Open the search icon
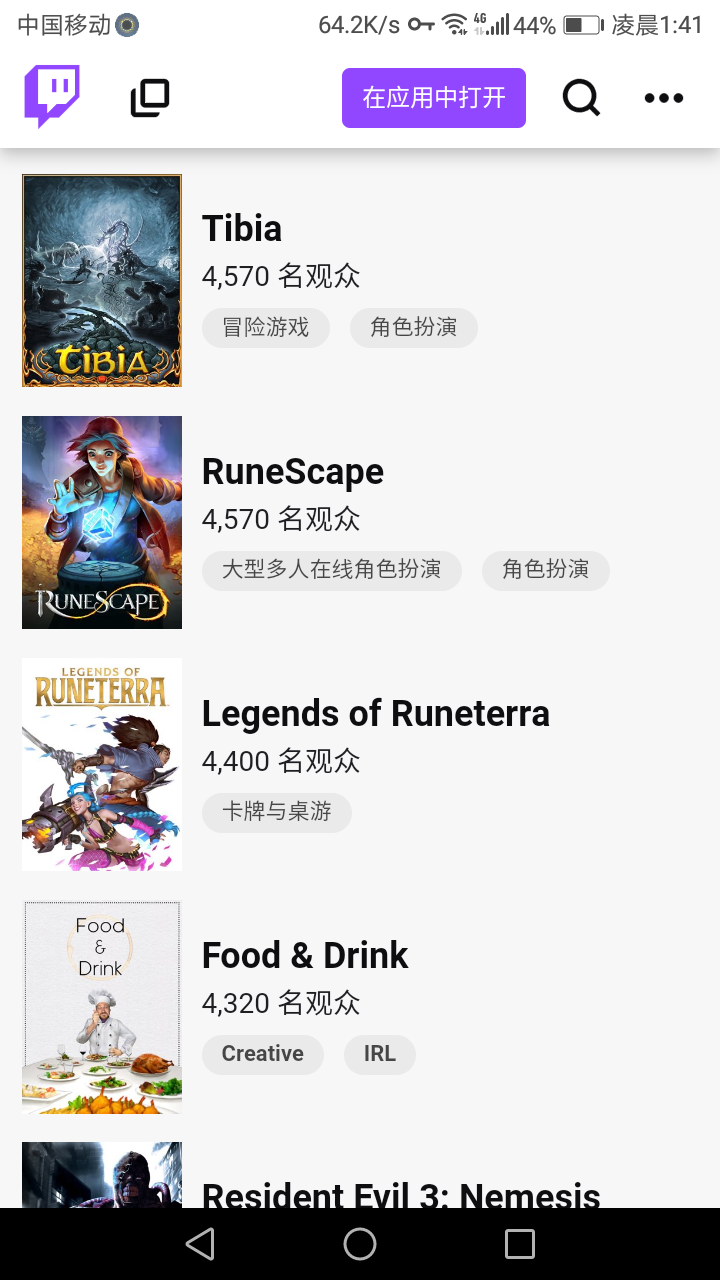 [x=581, y=98]
